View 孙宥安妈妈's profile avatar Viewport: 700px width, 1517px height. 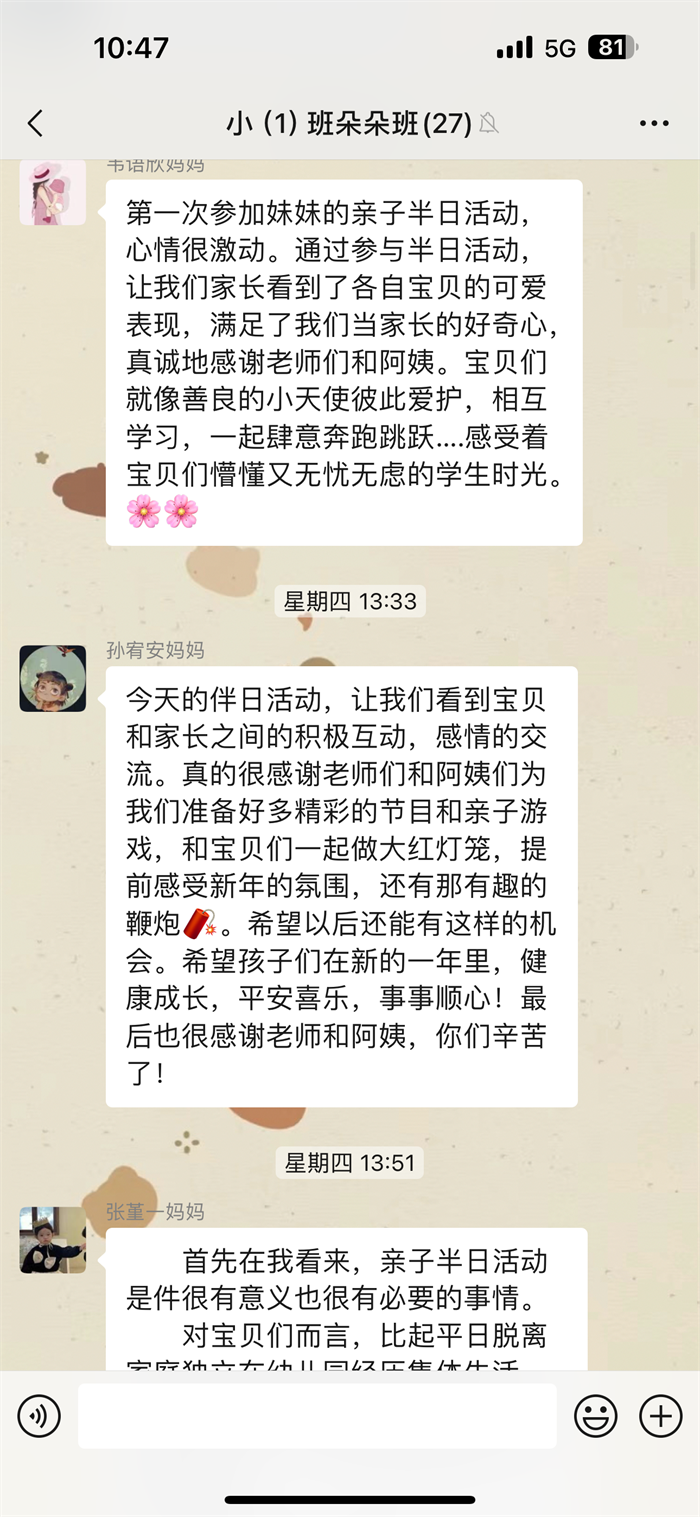(53, 678)
